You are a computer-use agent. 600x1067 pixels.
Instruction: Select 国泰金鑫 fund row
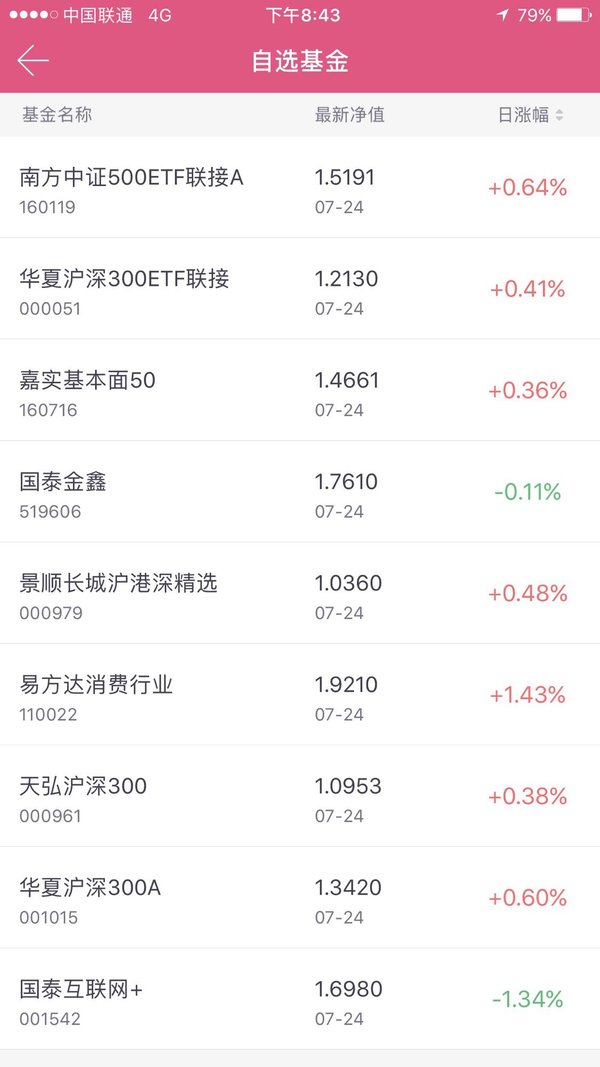(x=300, y=491)
